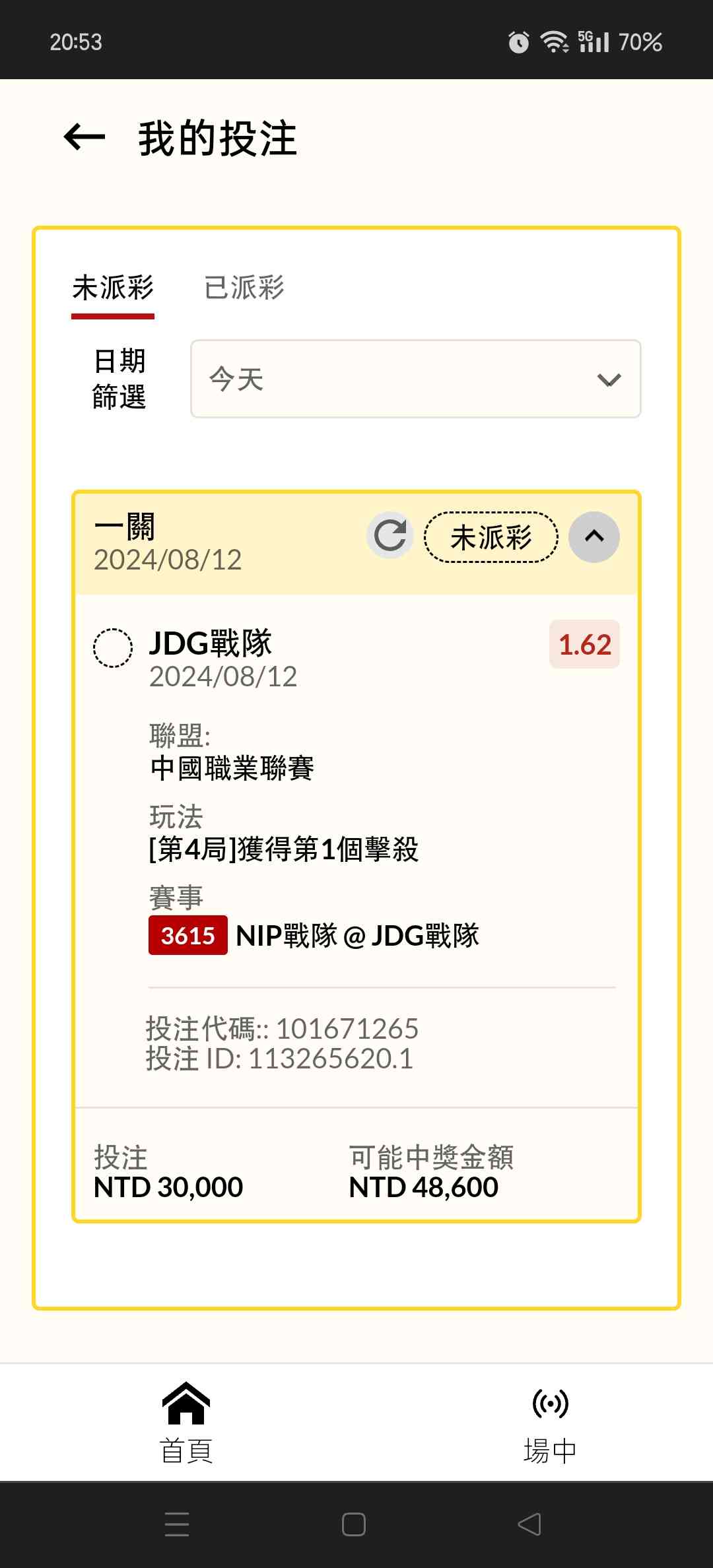Open system recent apps menu
This screenshot has height=1568, width=713.
click(177, 1524)
